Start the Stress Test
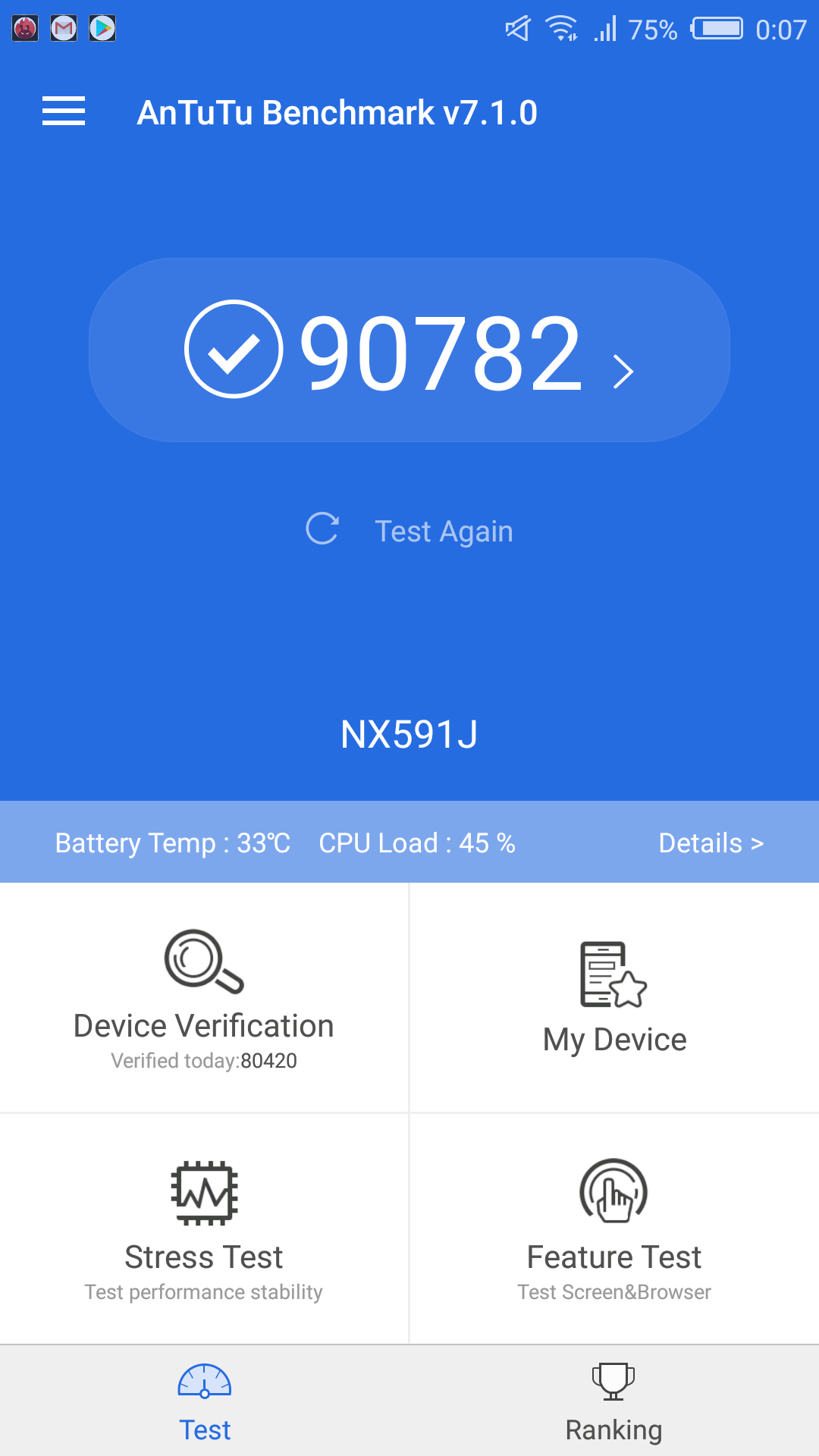 point(204,1228)
